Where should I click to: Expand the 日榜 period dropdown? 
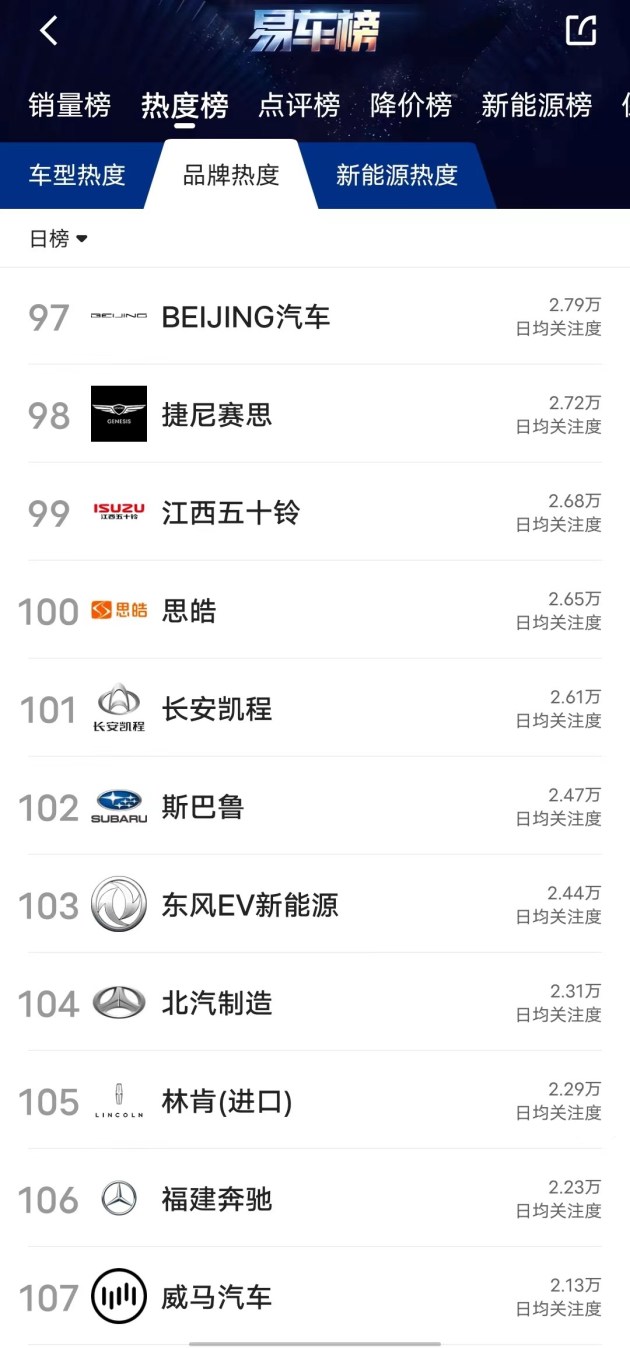(58, 239)
